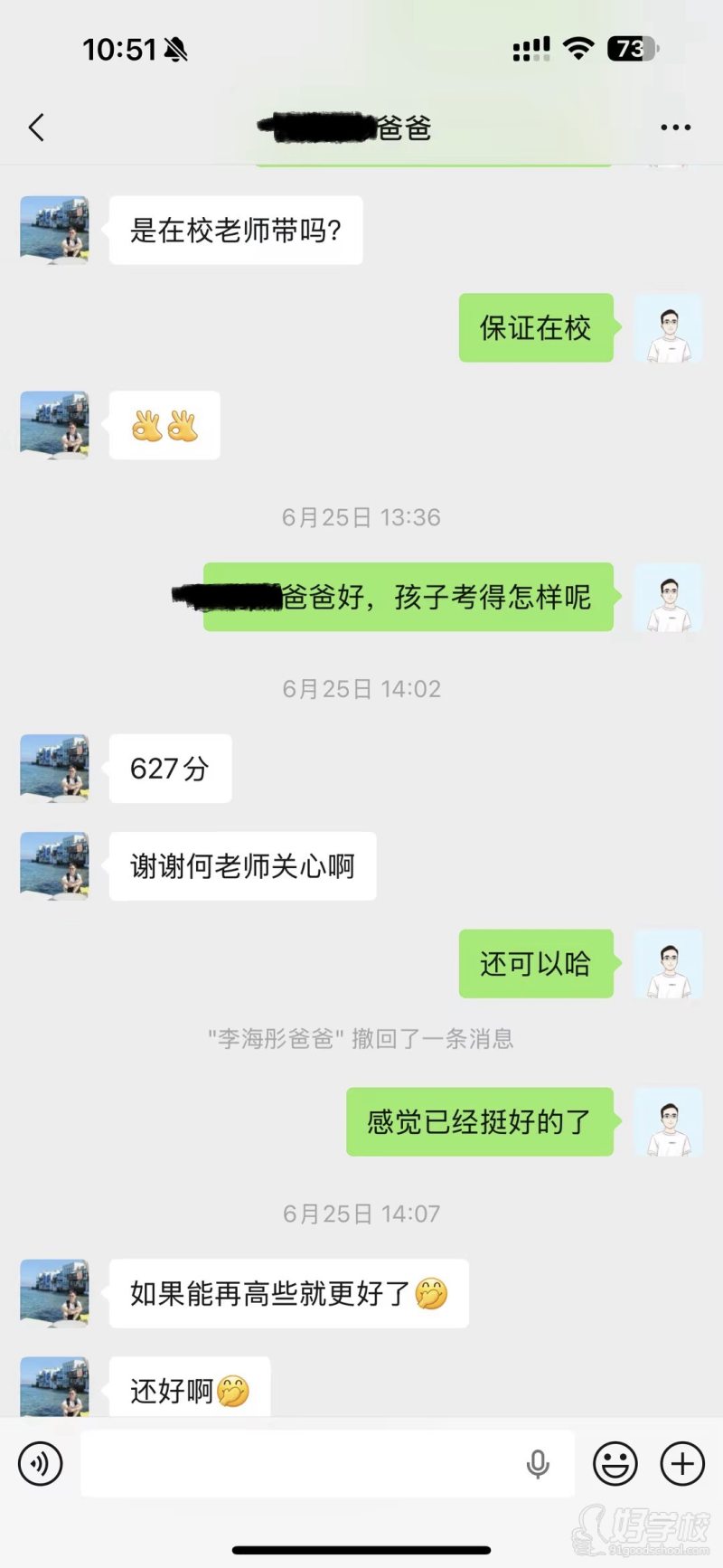Tap the back arrow to leave chat
This screenshot has height=1568, width=723.
click(36, 128)
